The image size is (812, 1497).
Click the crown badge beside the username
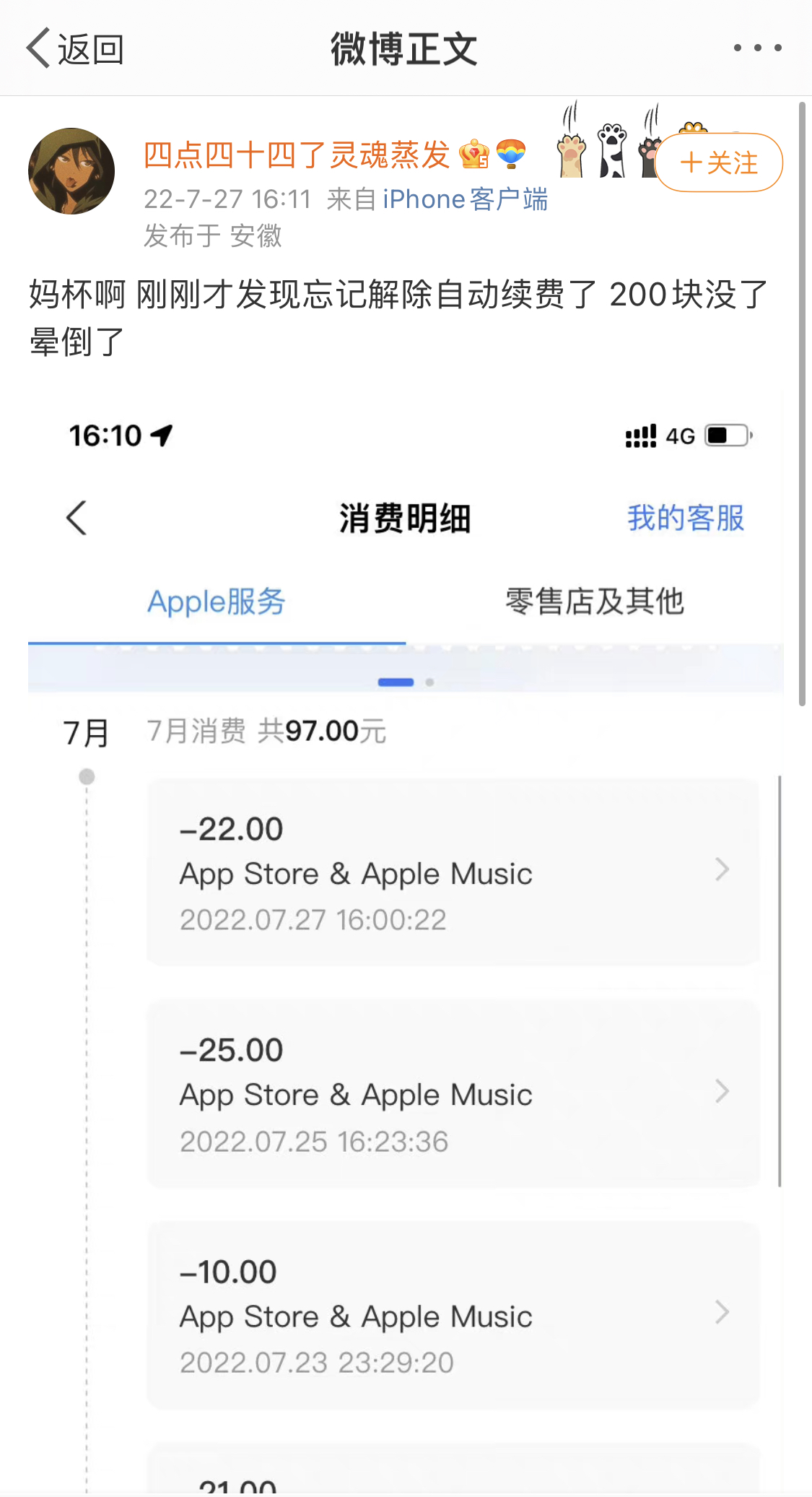(x=473, y=154)
